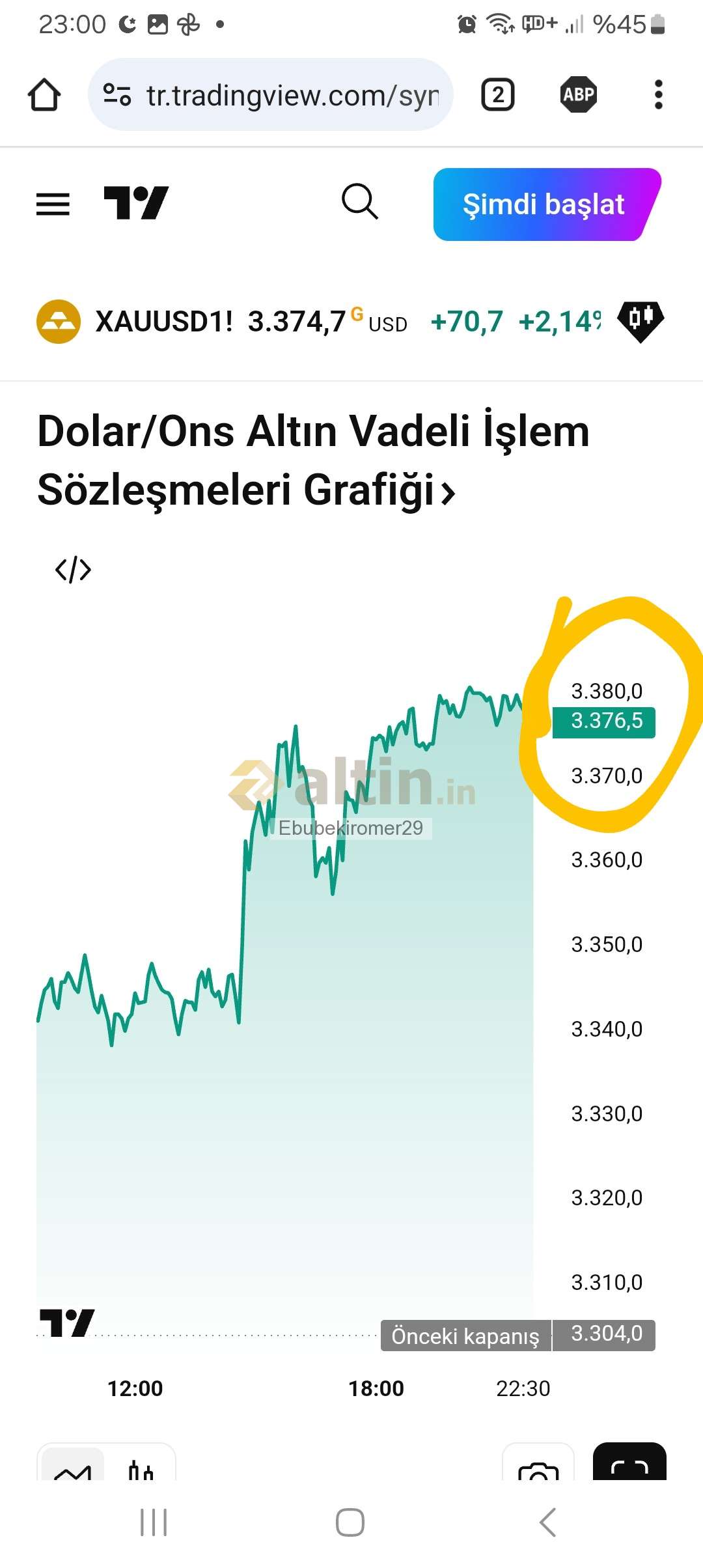Screen dimensions: 703x1568
Task: Open the embed code icon
Action: (x=73, y=570)
